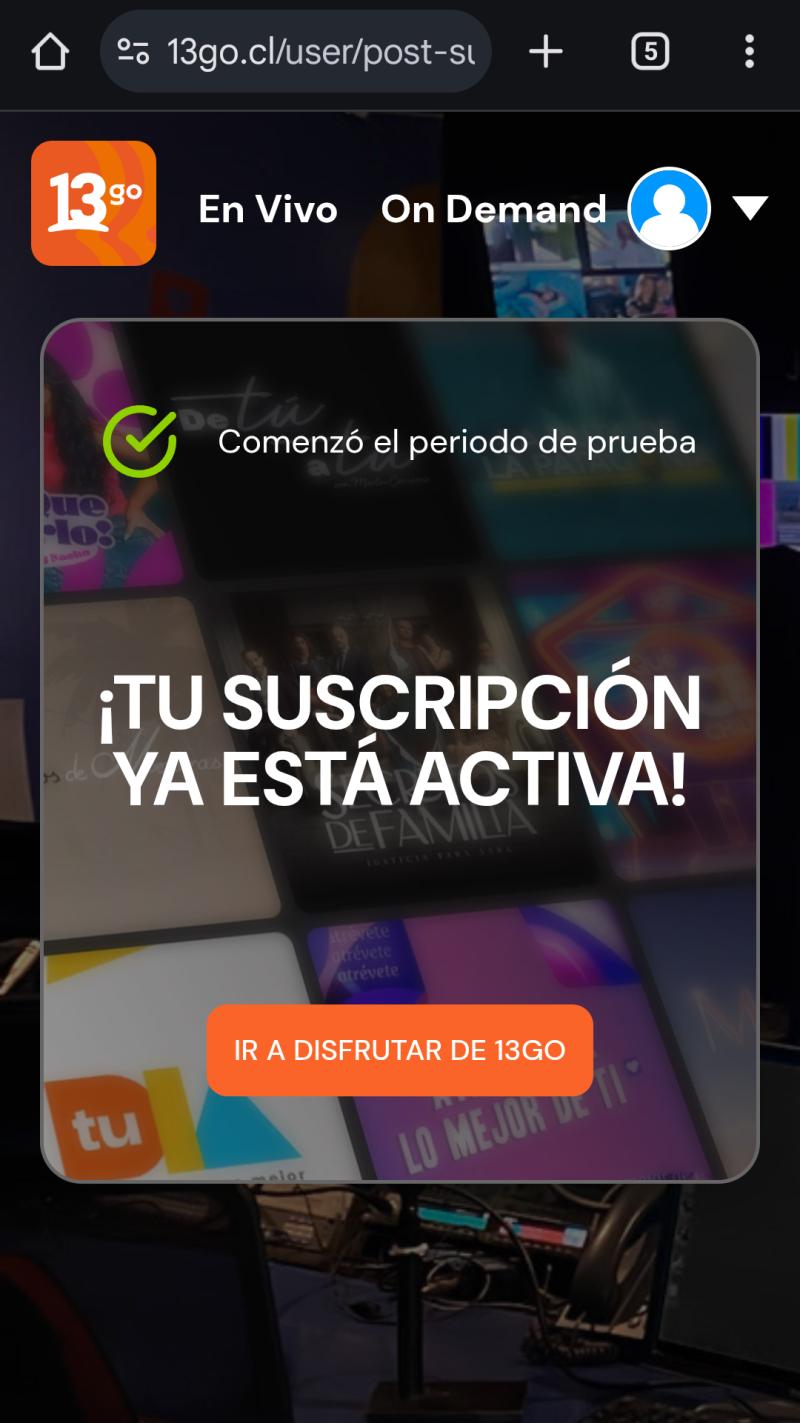The height and width of the screenshot is (1423, 800).
Task: View the 5 open tabs
Action: point(650,52)
